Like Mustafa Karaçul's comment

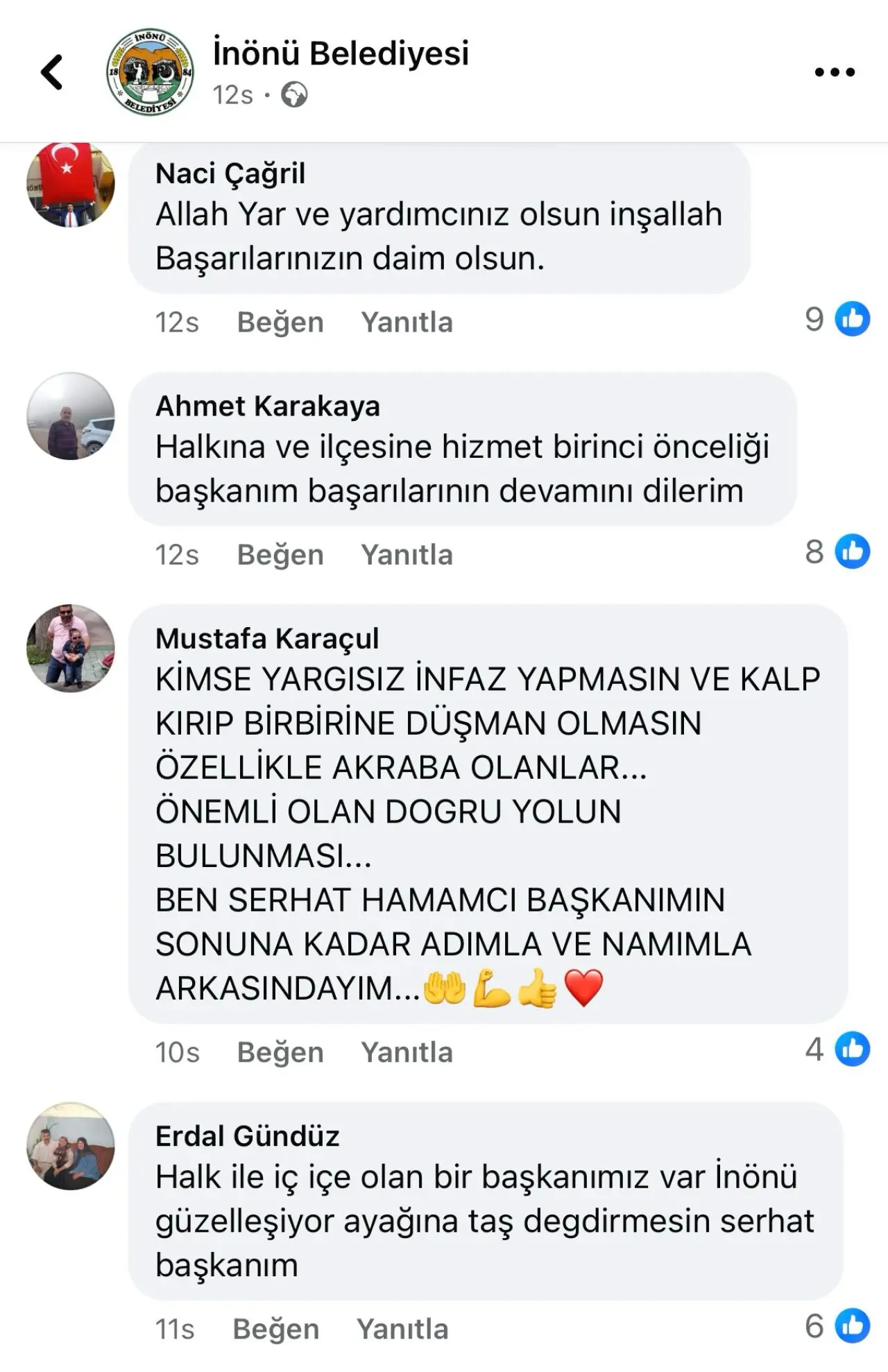click(x=280, y=1052)
